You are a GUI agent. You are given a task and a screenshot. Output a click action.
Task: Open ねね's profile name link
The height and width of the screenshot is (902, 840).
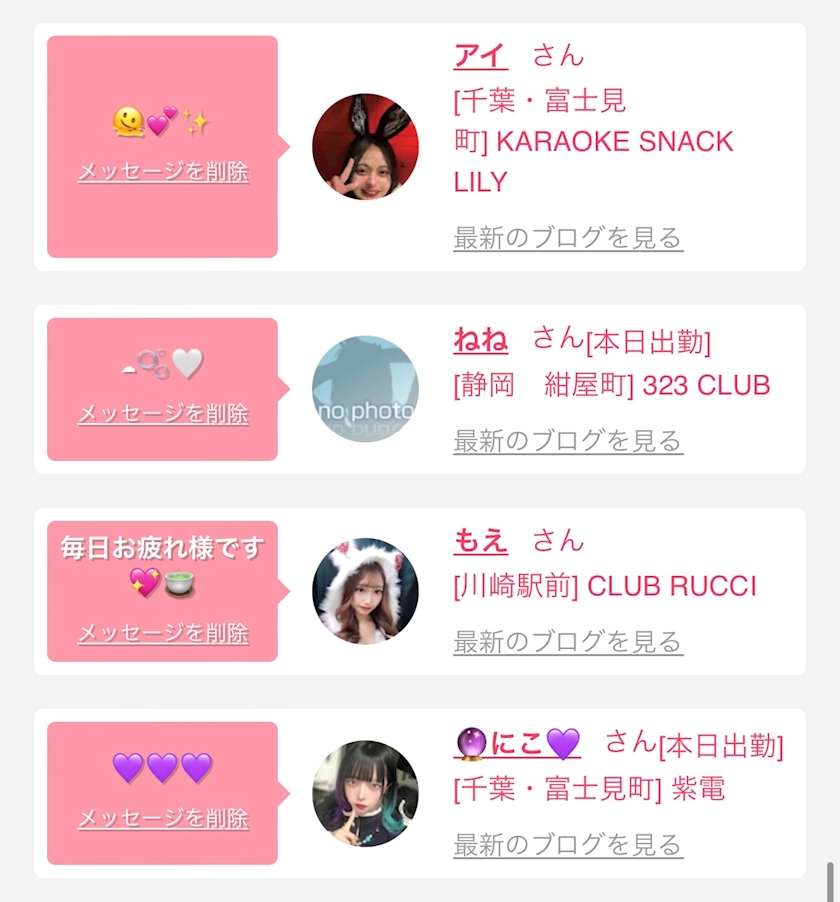pyautogui.click(x=480, y=341)
